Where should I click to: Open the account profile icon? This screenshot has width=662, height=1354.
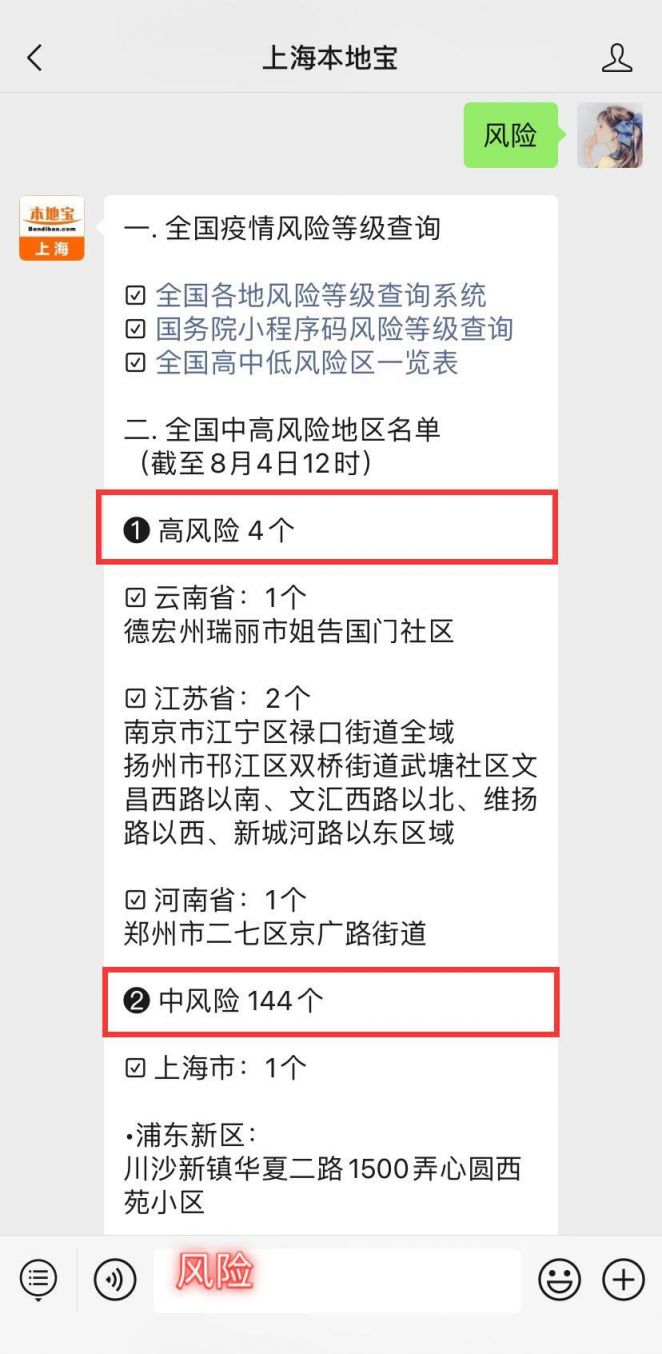click(x=617, y=58)
